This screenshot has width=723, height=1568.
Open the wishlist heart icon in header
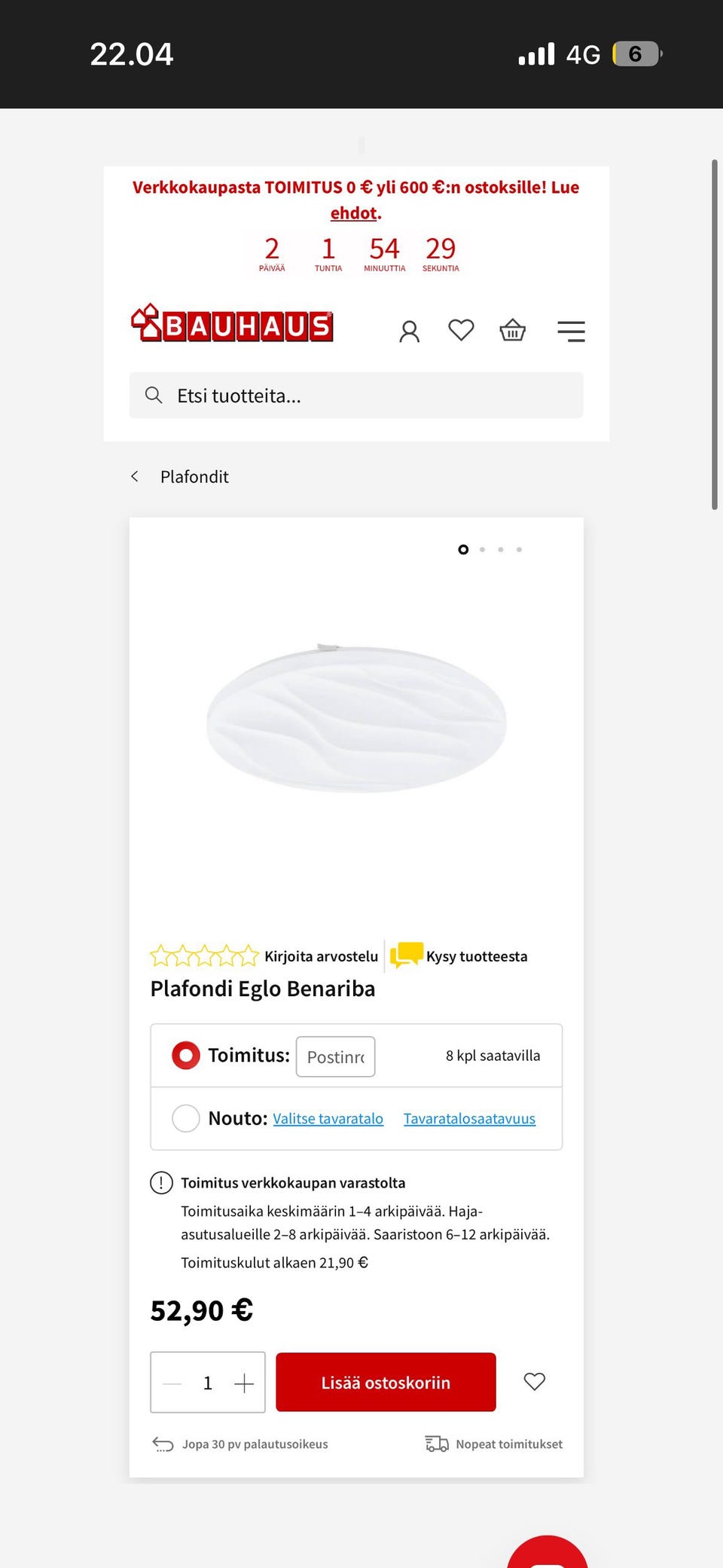(461, 330)
